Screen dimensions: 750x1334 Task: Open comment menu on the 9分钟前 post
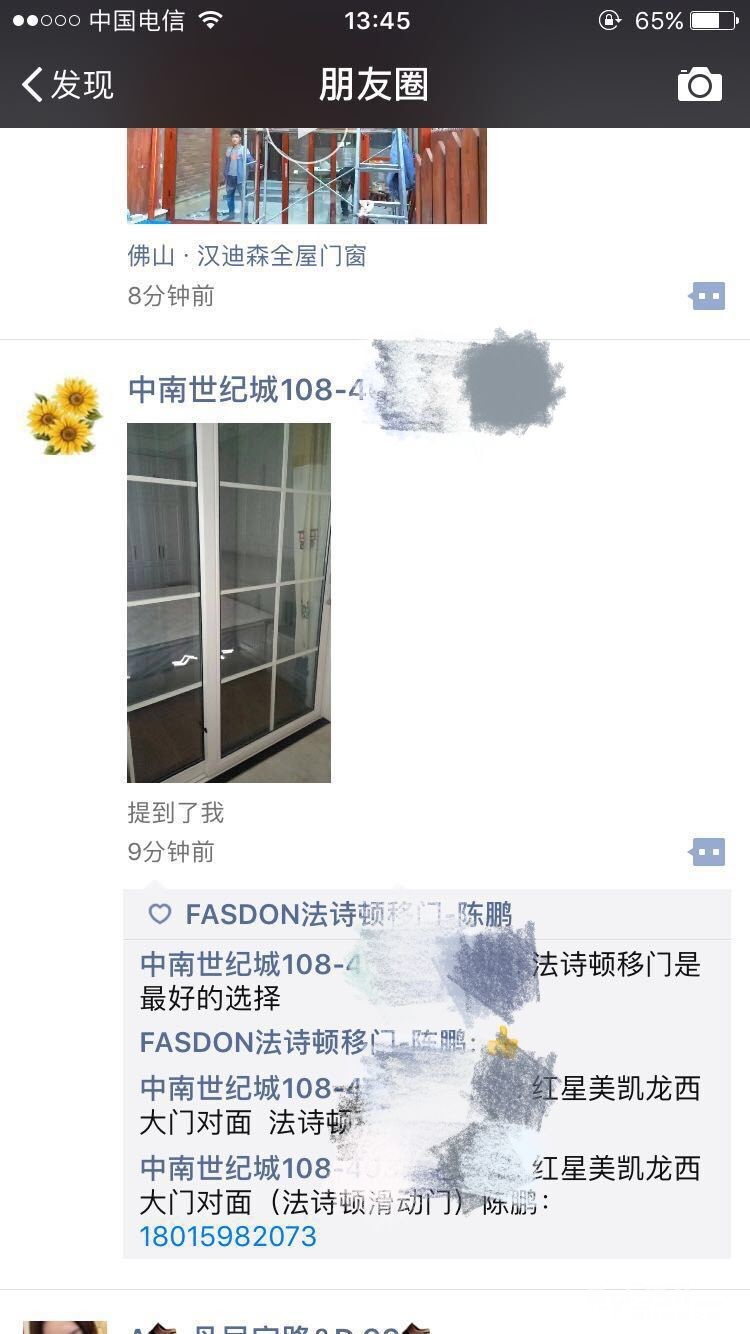(x=707, y=853)
